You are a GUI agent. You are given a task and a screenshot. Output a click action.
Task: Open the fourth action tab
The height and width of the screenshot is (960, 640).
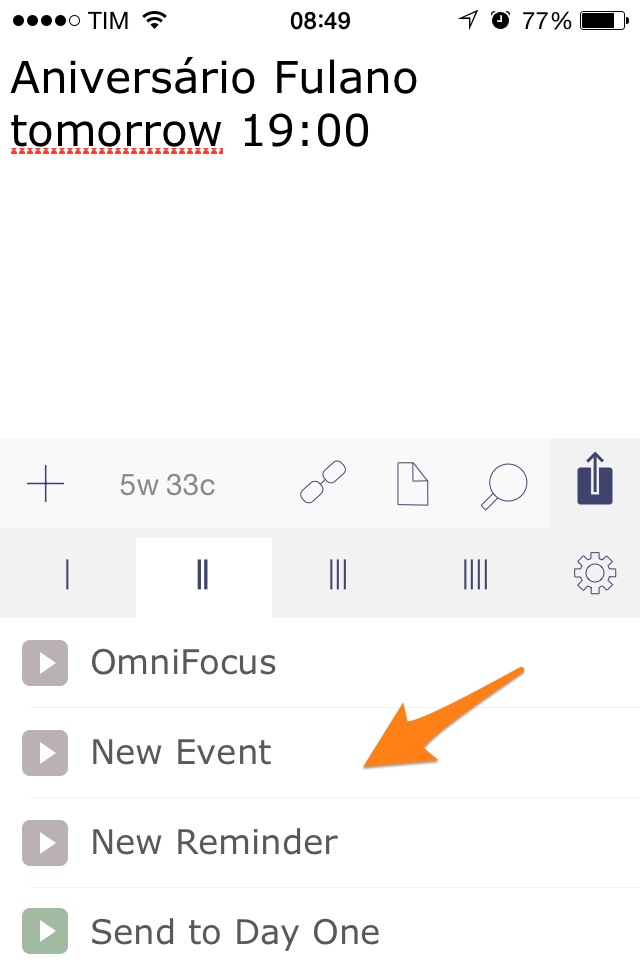coord(475,576)
